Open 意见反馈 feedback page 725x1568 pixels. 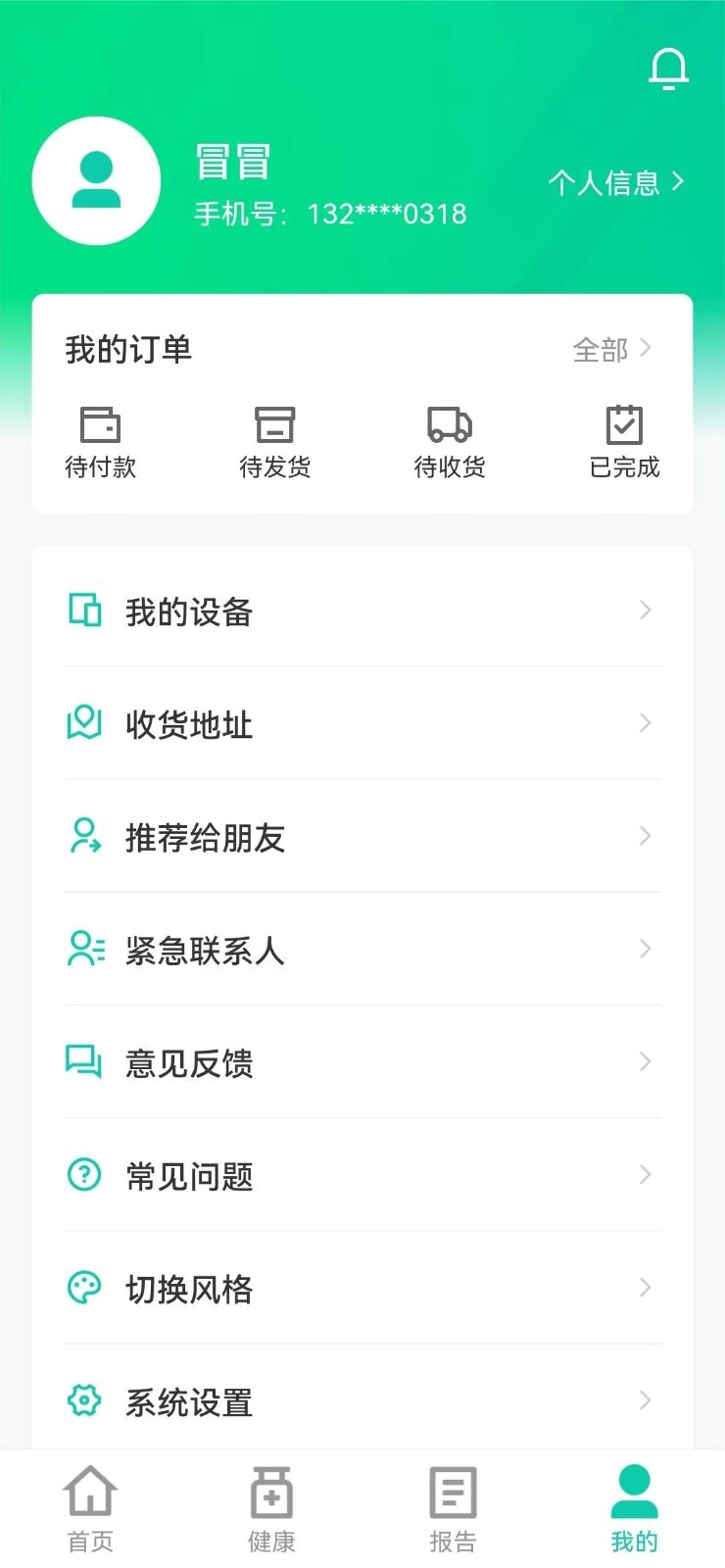[x=362, y=1062]
